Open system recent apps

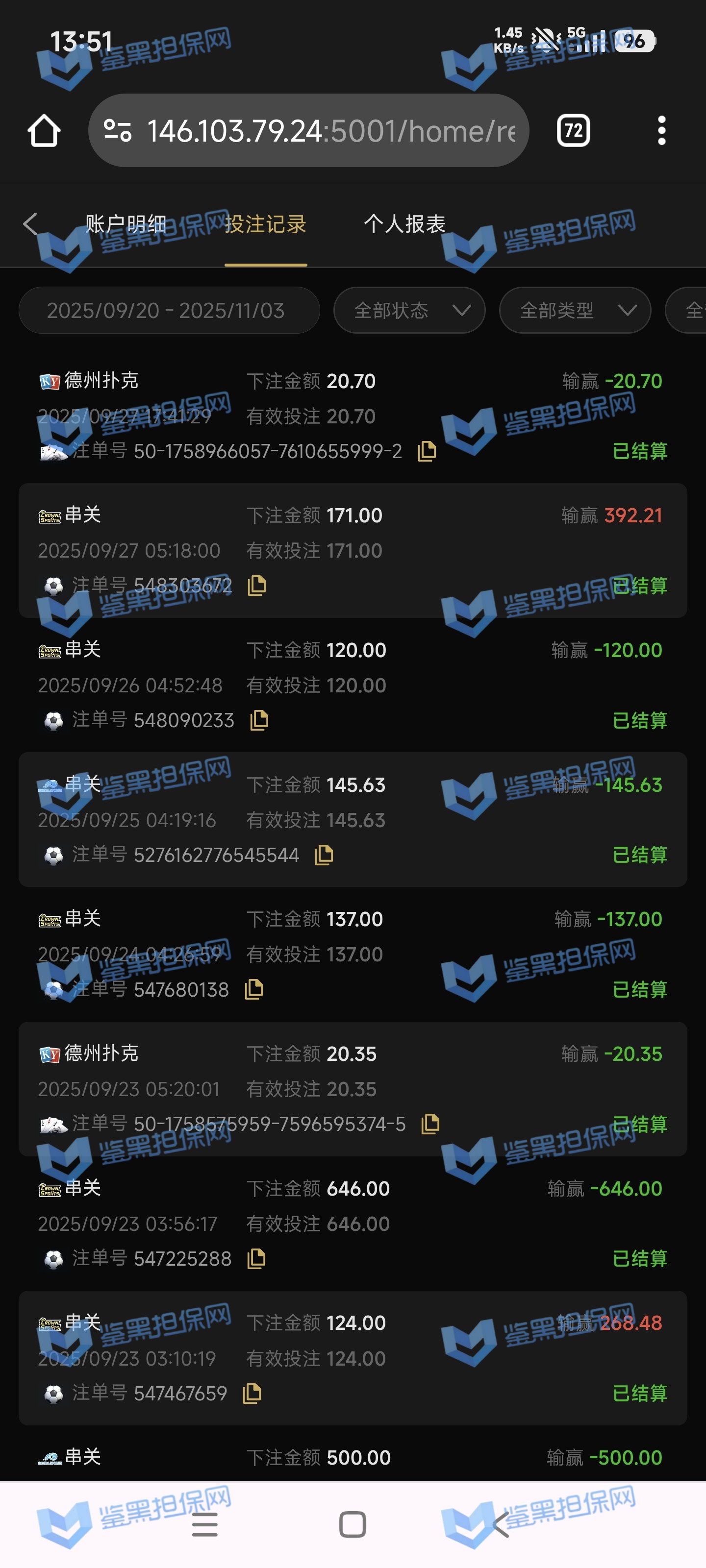[204, 1524]
